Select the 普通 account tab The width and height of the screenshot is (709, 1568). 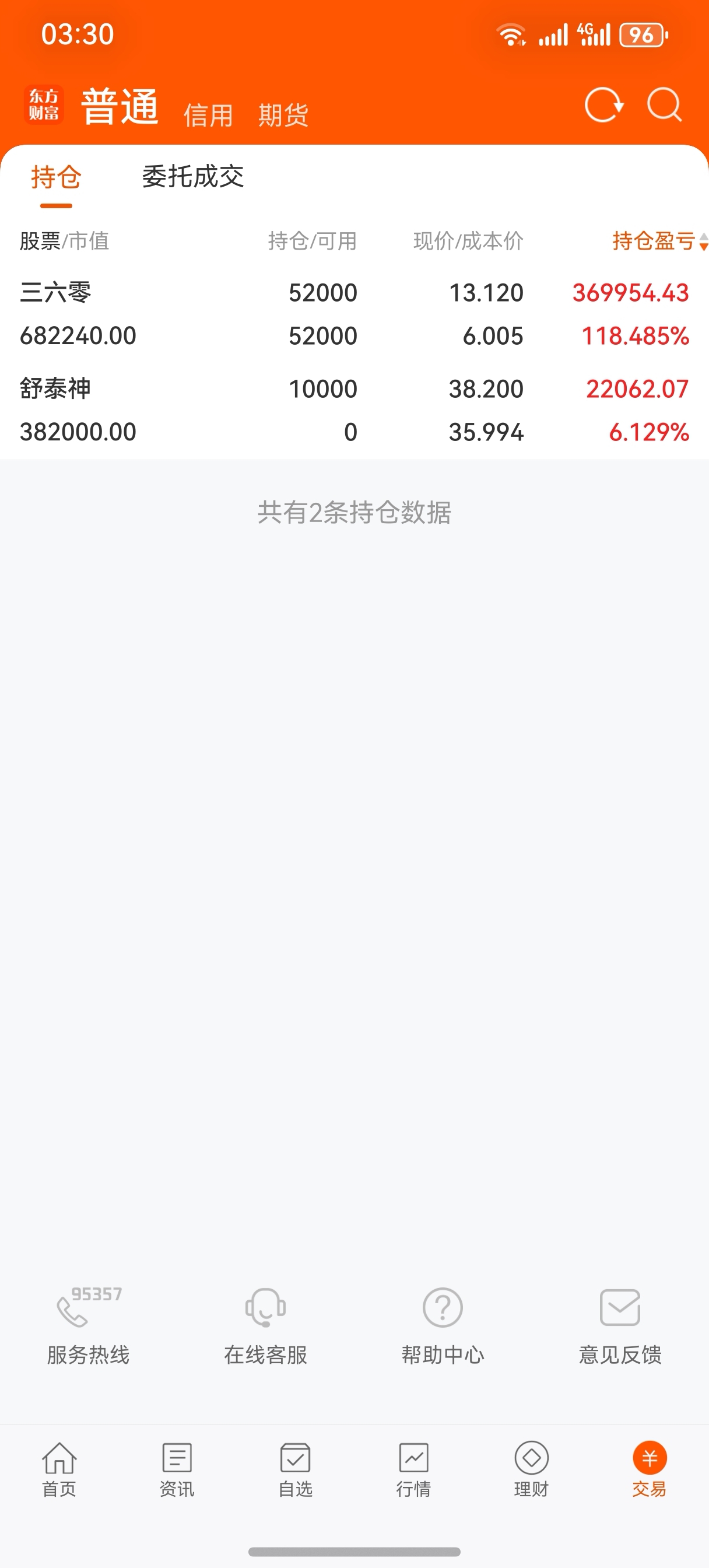[x=120, y=107]
